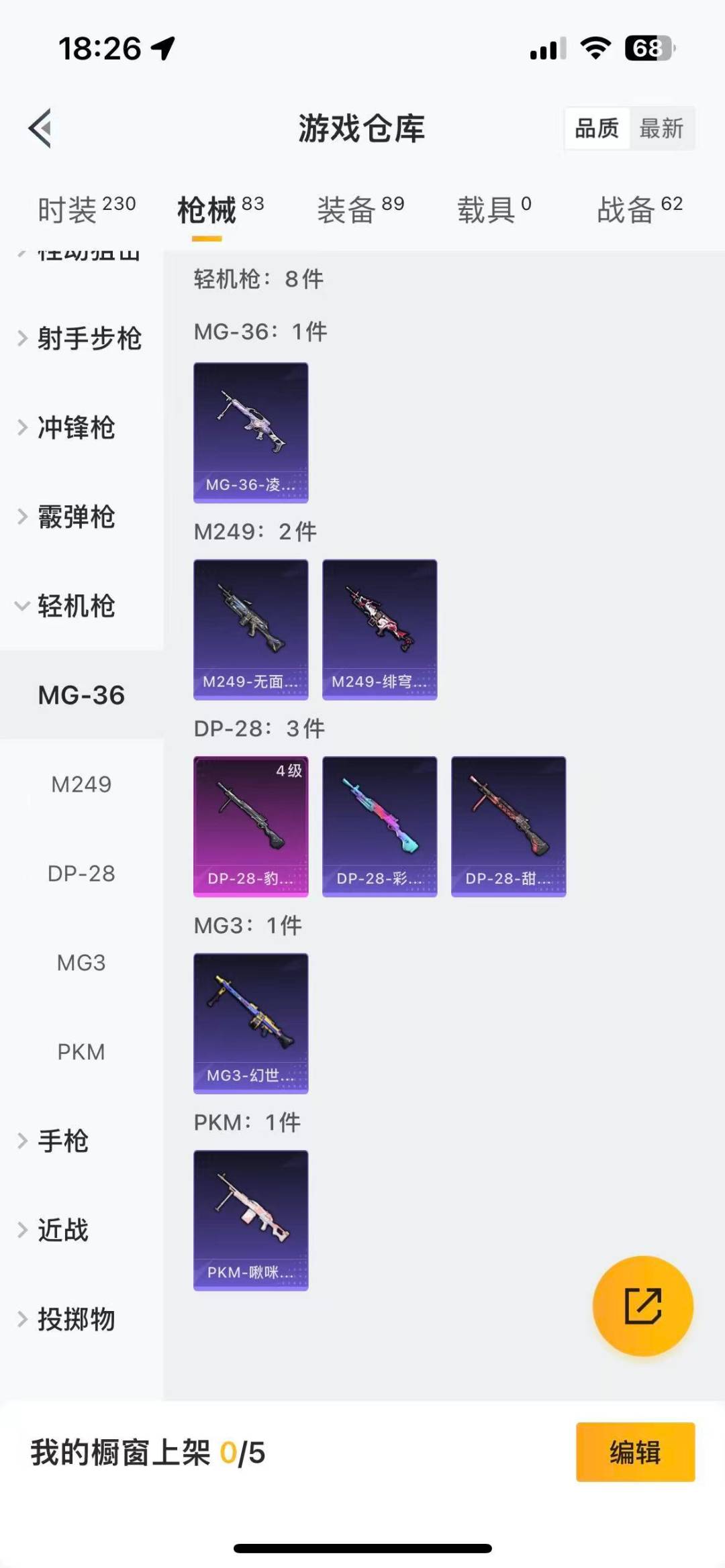
Task: Open the 载具 tab
Action: [494, 209]
